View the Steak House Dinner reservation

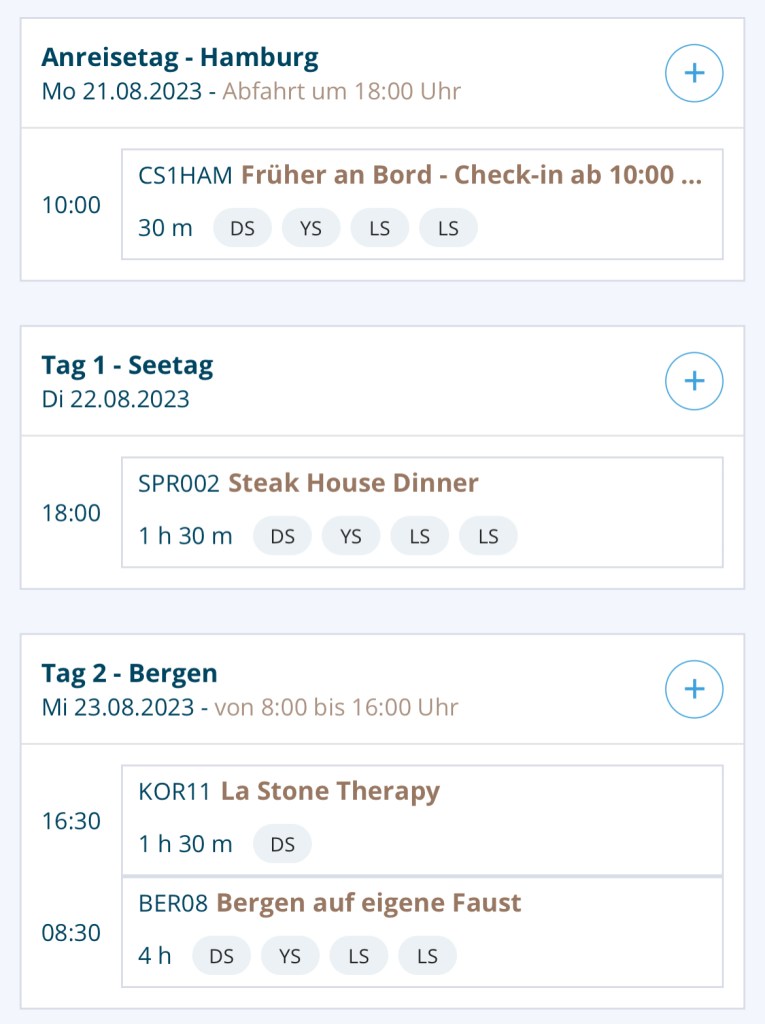tap(421, 512)
